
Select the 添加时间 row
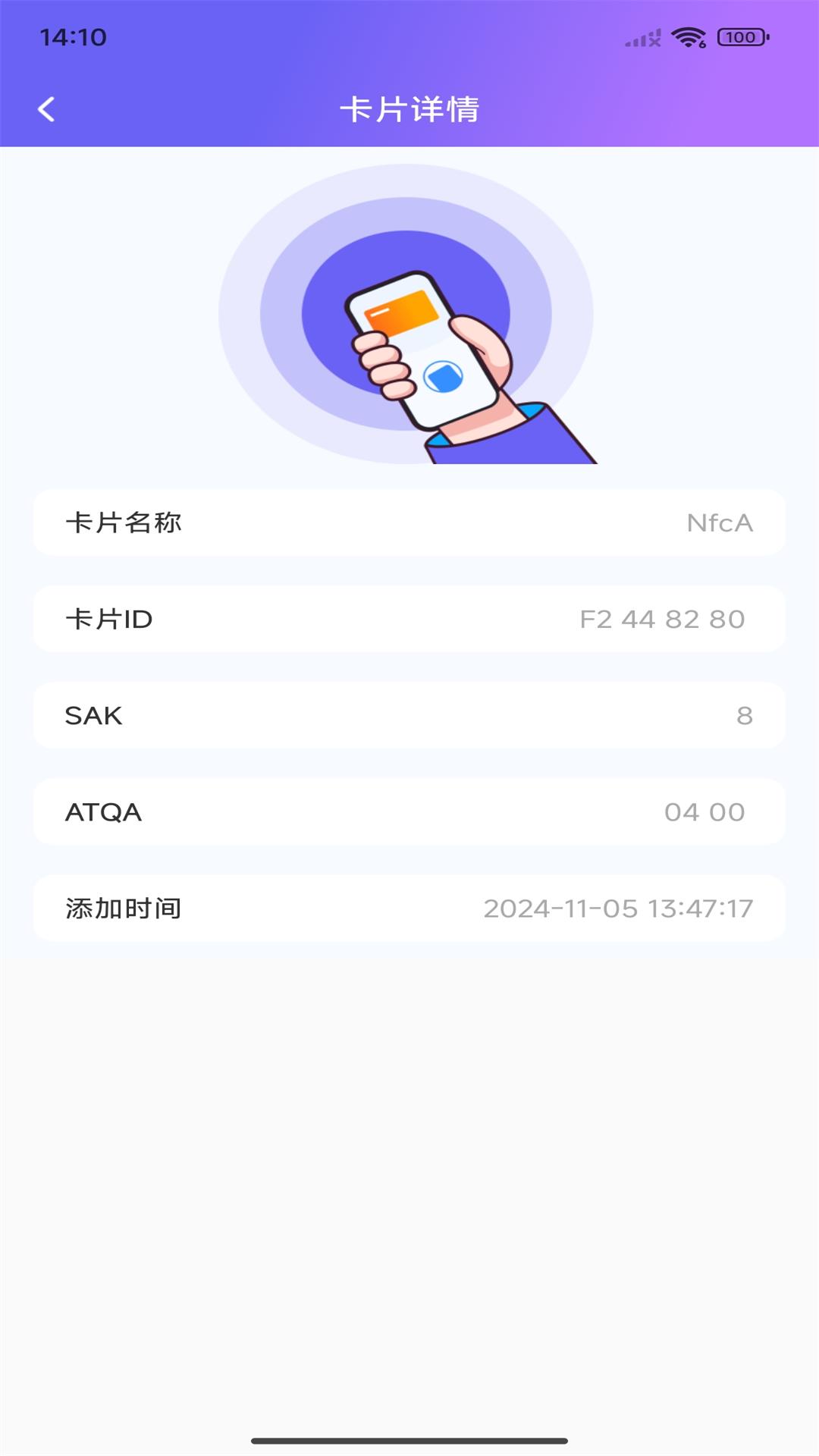click(409, 908)
